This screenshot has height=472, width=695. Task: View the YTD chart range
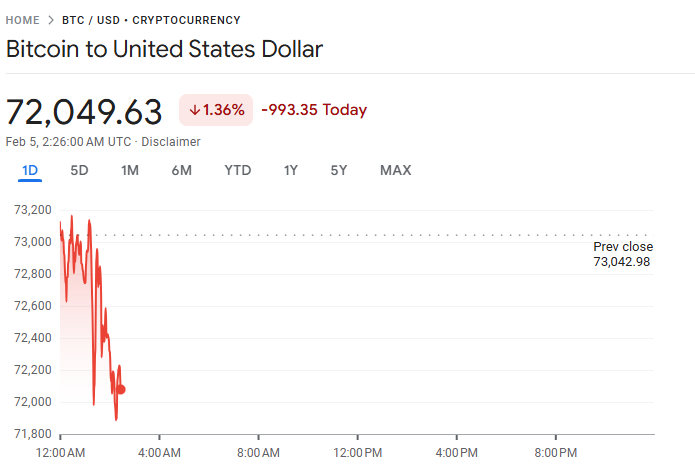(x=238, y=170)
